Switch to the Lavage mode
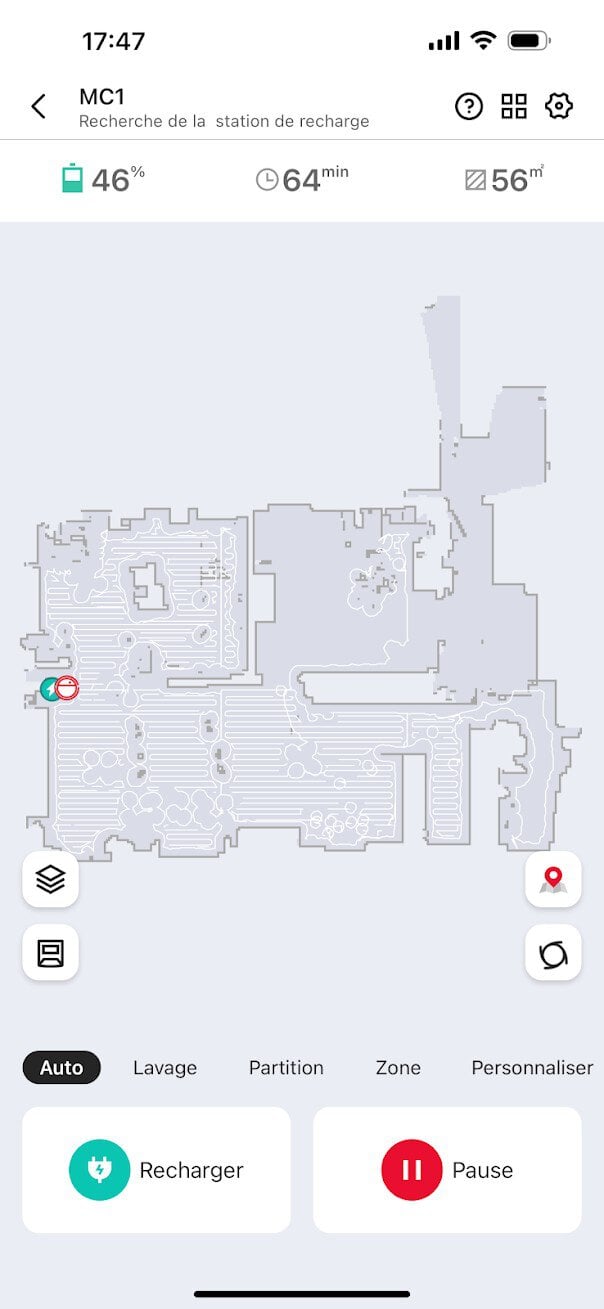604x1309 pixels. (x=165, y=1068)
